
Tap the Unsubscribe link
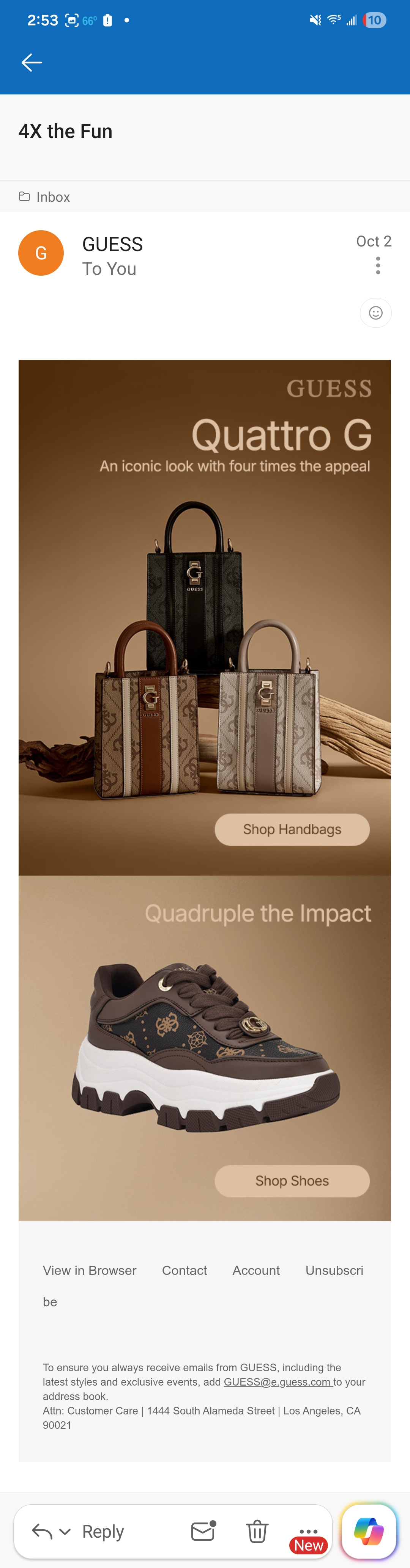334,1270
